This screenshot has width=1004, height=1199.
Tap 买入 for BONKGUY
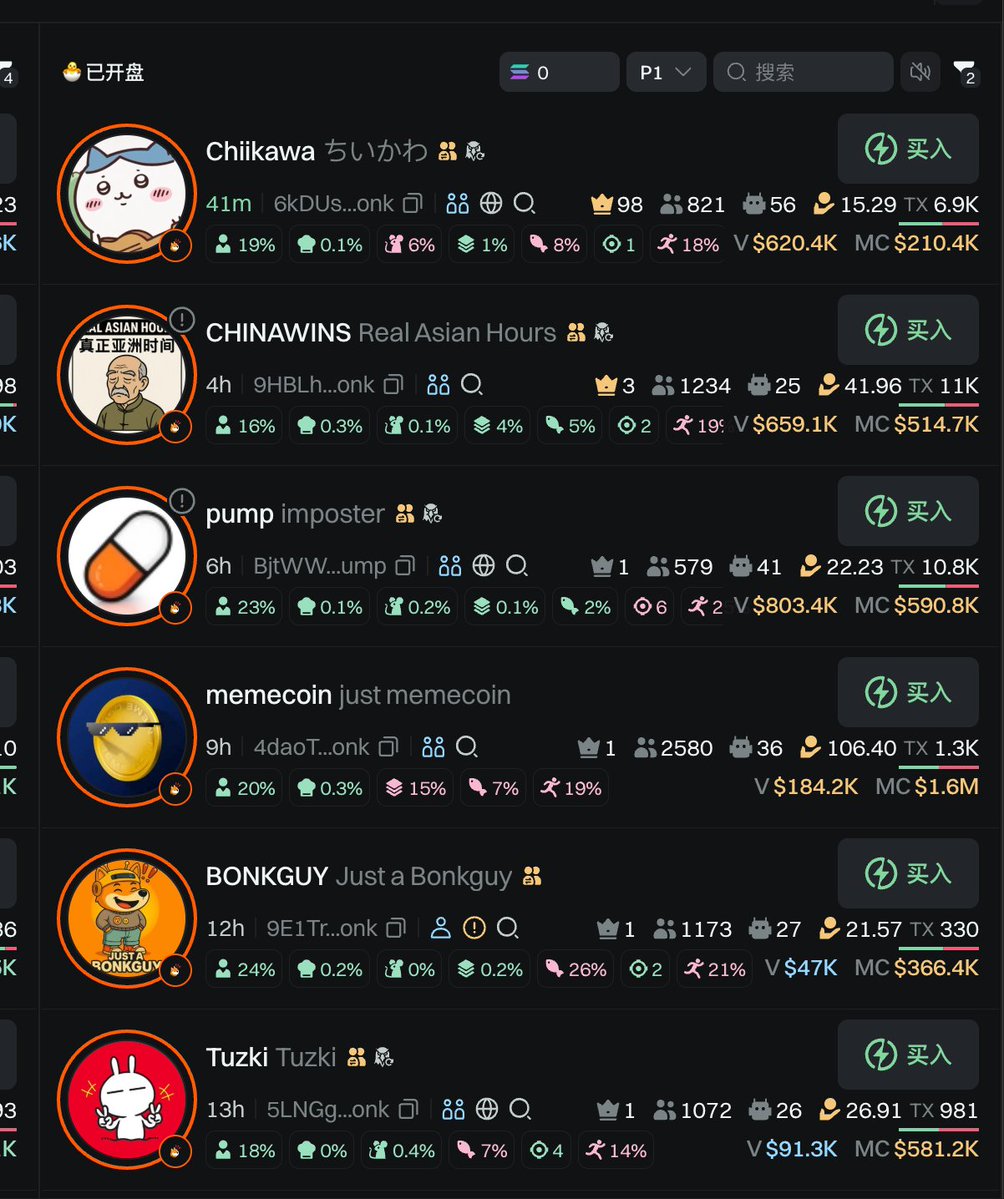point(907,874)
